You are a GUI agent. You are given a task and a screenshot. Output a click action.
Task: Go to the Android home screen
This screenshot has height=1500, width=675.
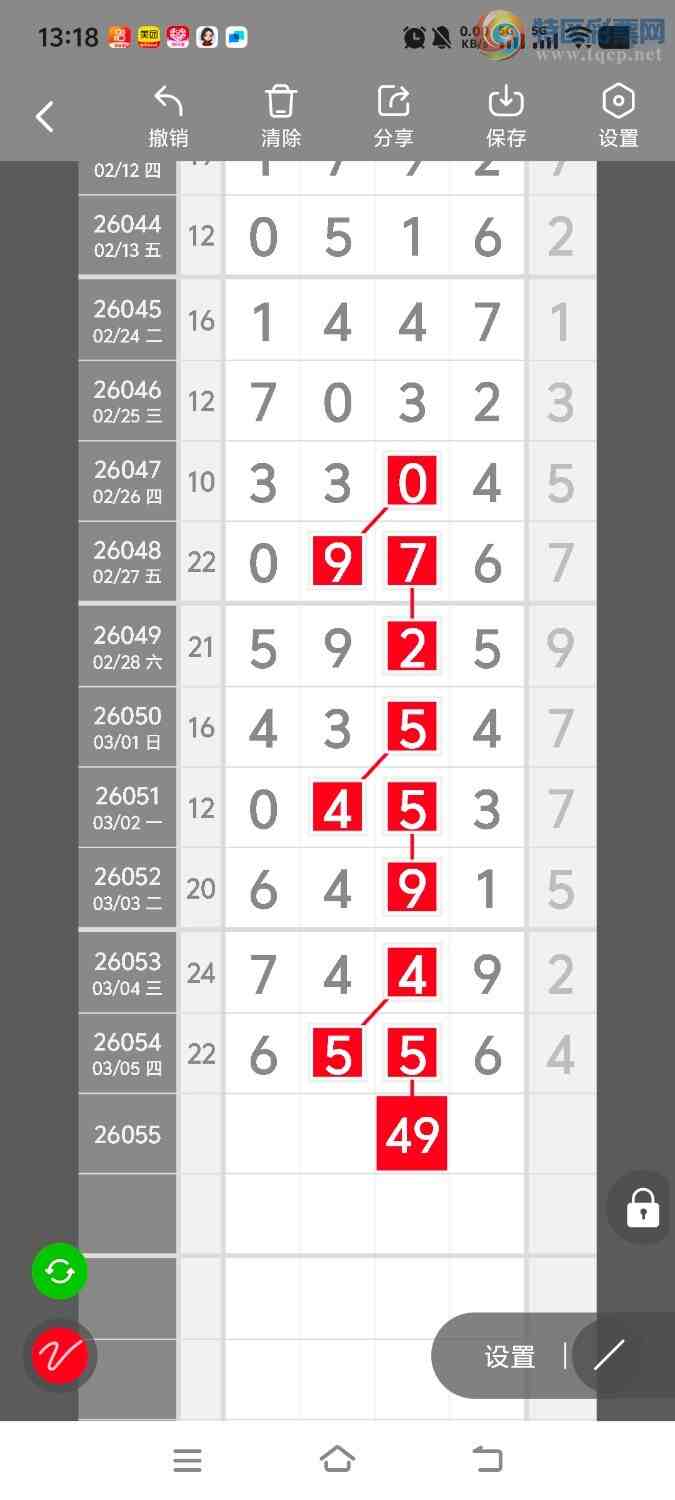(x=337, y=1460)
